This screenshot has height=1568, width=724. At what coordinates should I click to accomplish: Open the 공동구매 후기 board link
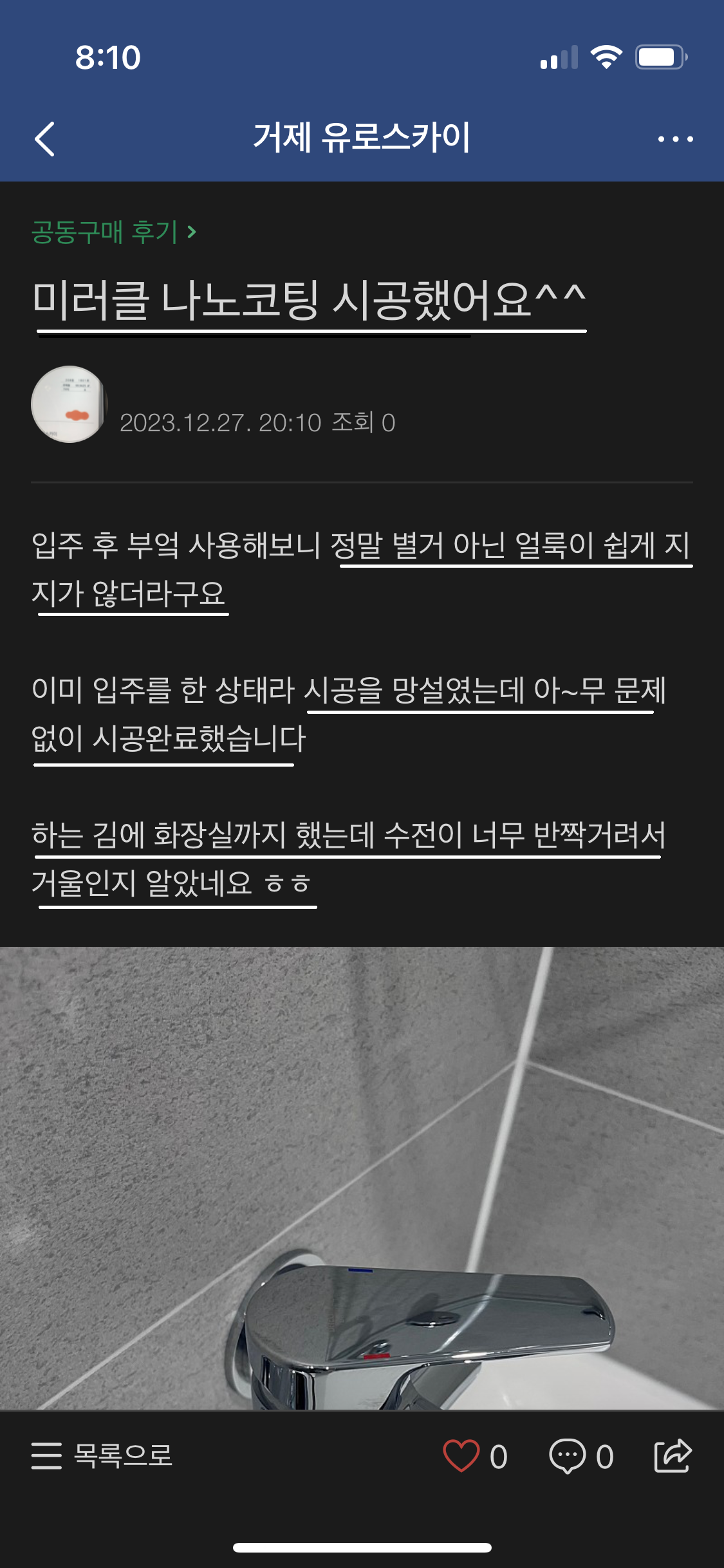click(113, 232)
